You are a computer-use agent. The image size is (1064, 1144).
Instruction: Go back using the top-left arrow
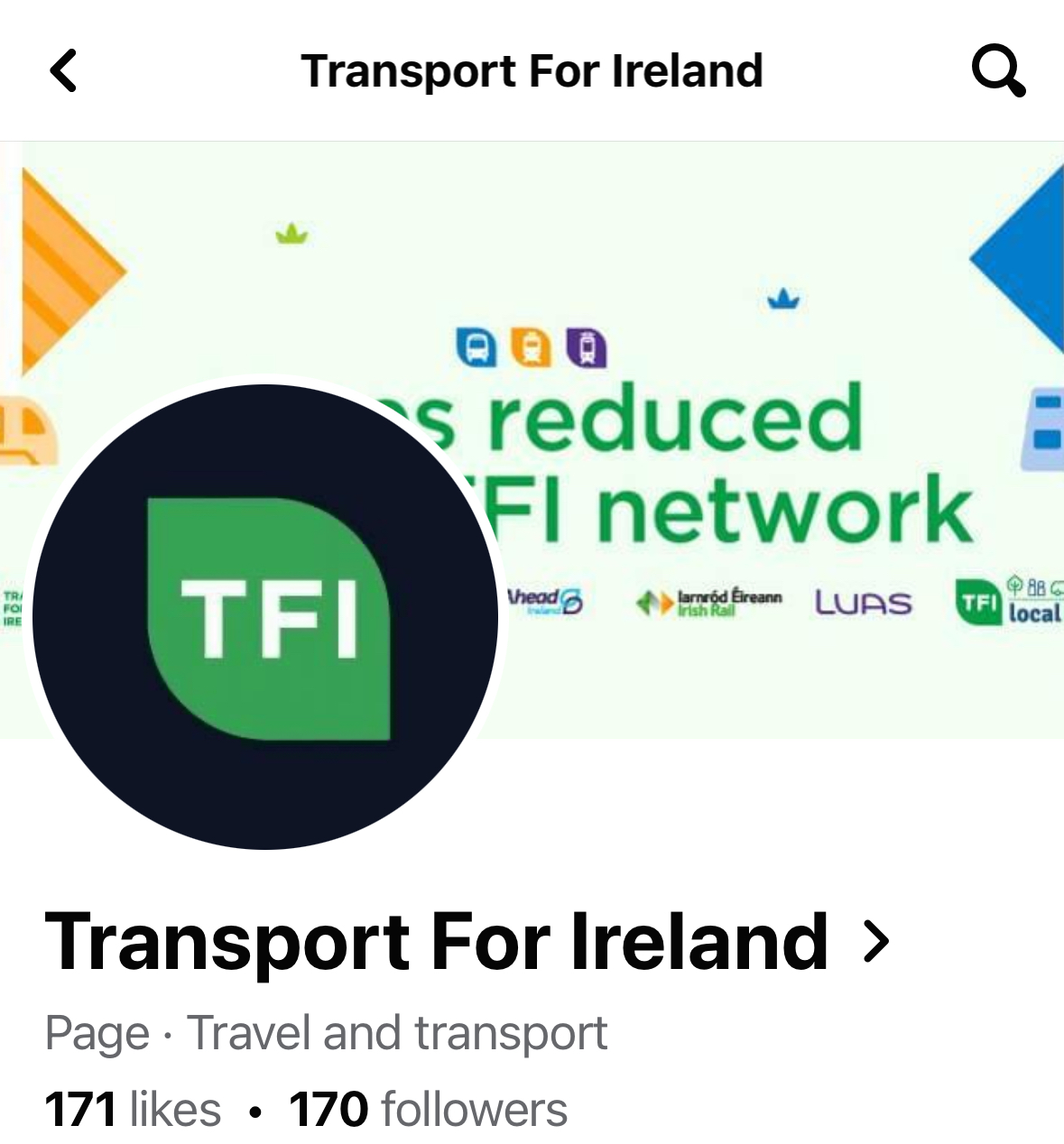[63, 70]
